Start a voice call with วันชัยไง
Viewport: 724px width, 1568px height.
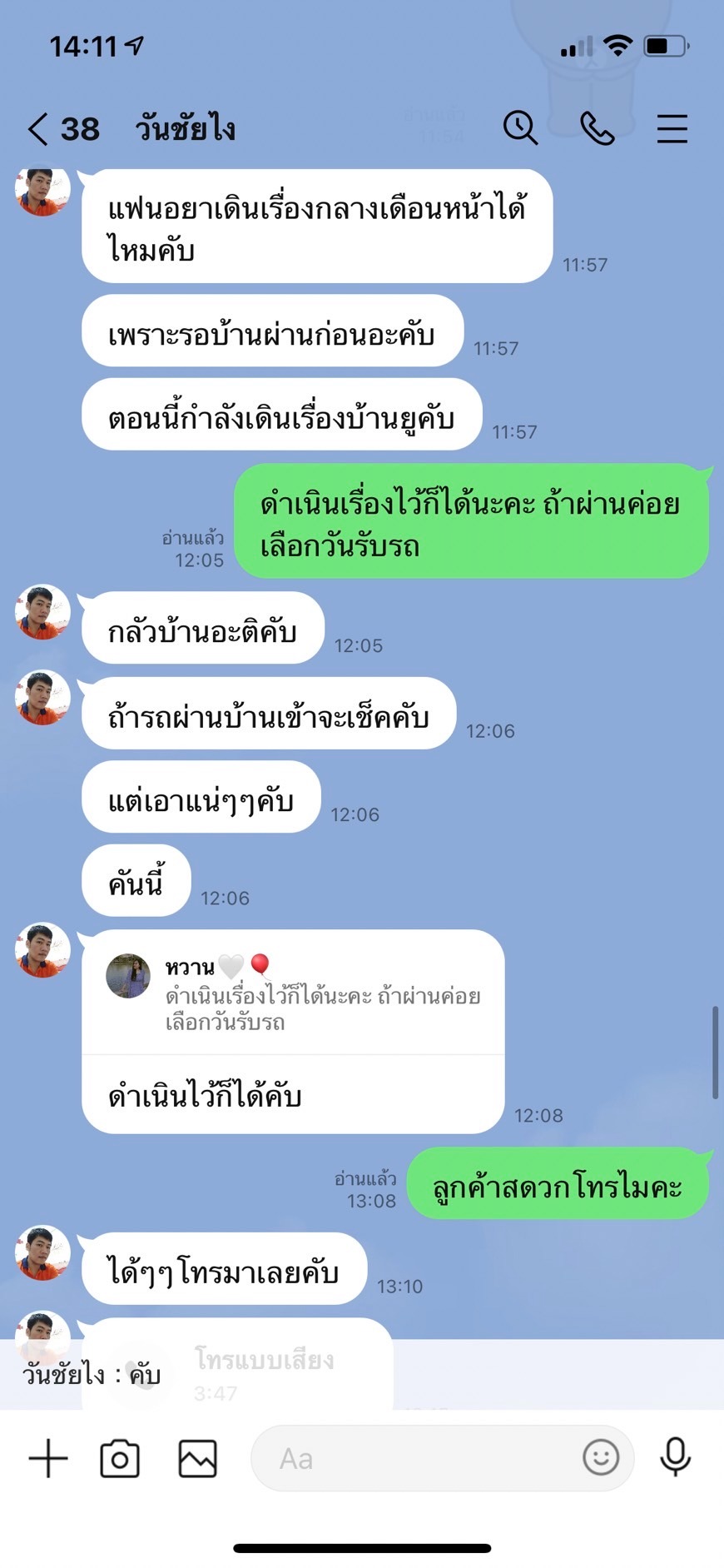pos(597,128)
